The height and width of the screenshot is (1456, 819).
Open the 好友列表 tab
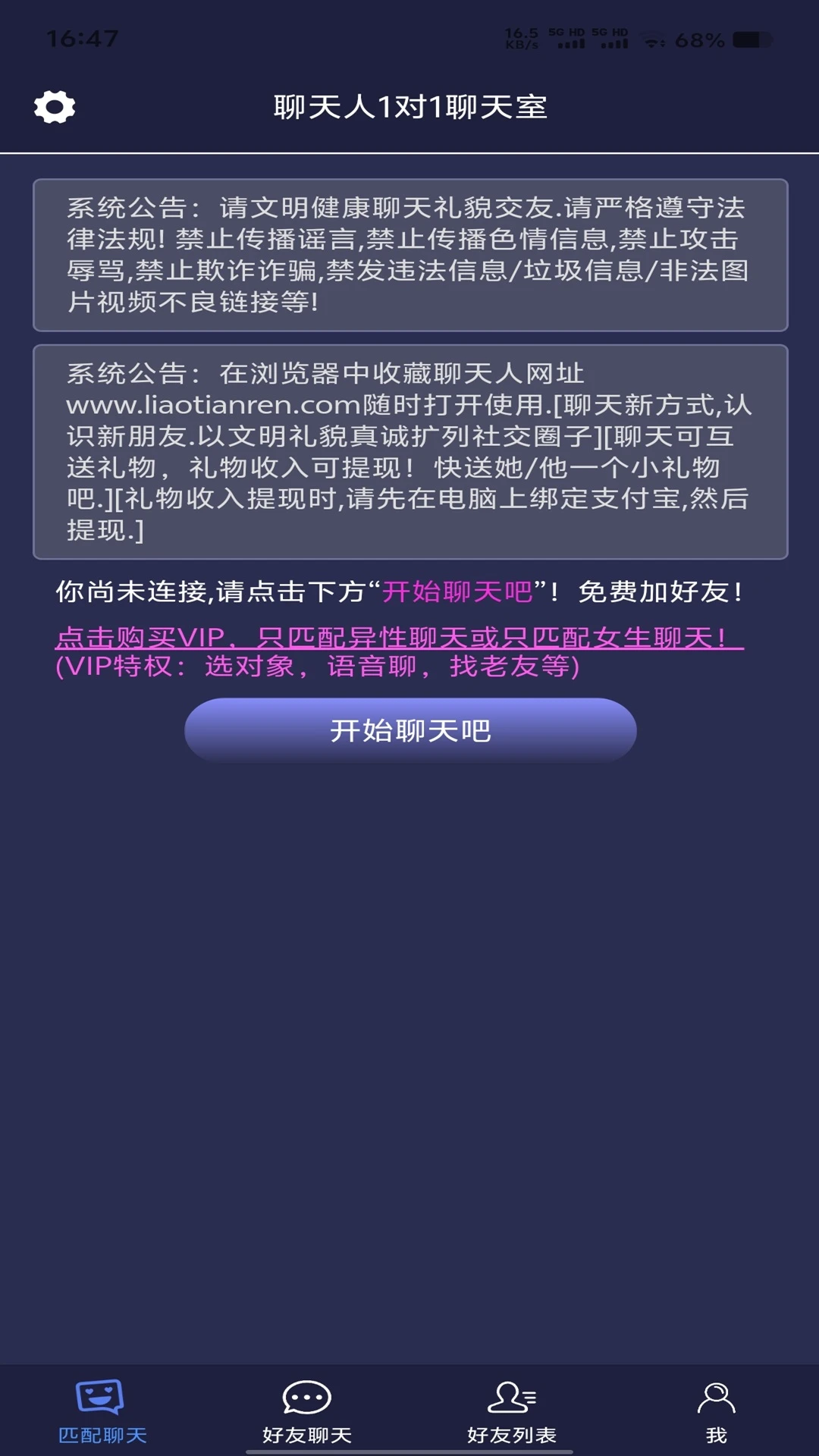click(x=512, y=1411)
